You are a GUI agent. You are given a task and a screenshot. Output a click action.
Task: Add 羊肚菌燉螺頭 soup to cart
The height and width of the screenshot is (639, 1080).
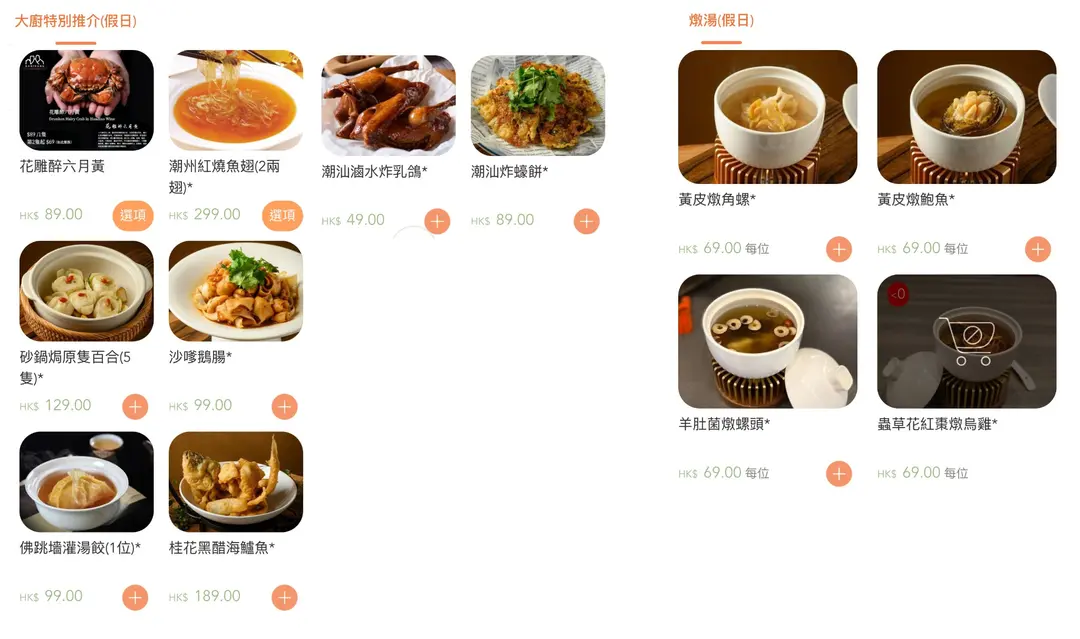click(x=838, y=474)
